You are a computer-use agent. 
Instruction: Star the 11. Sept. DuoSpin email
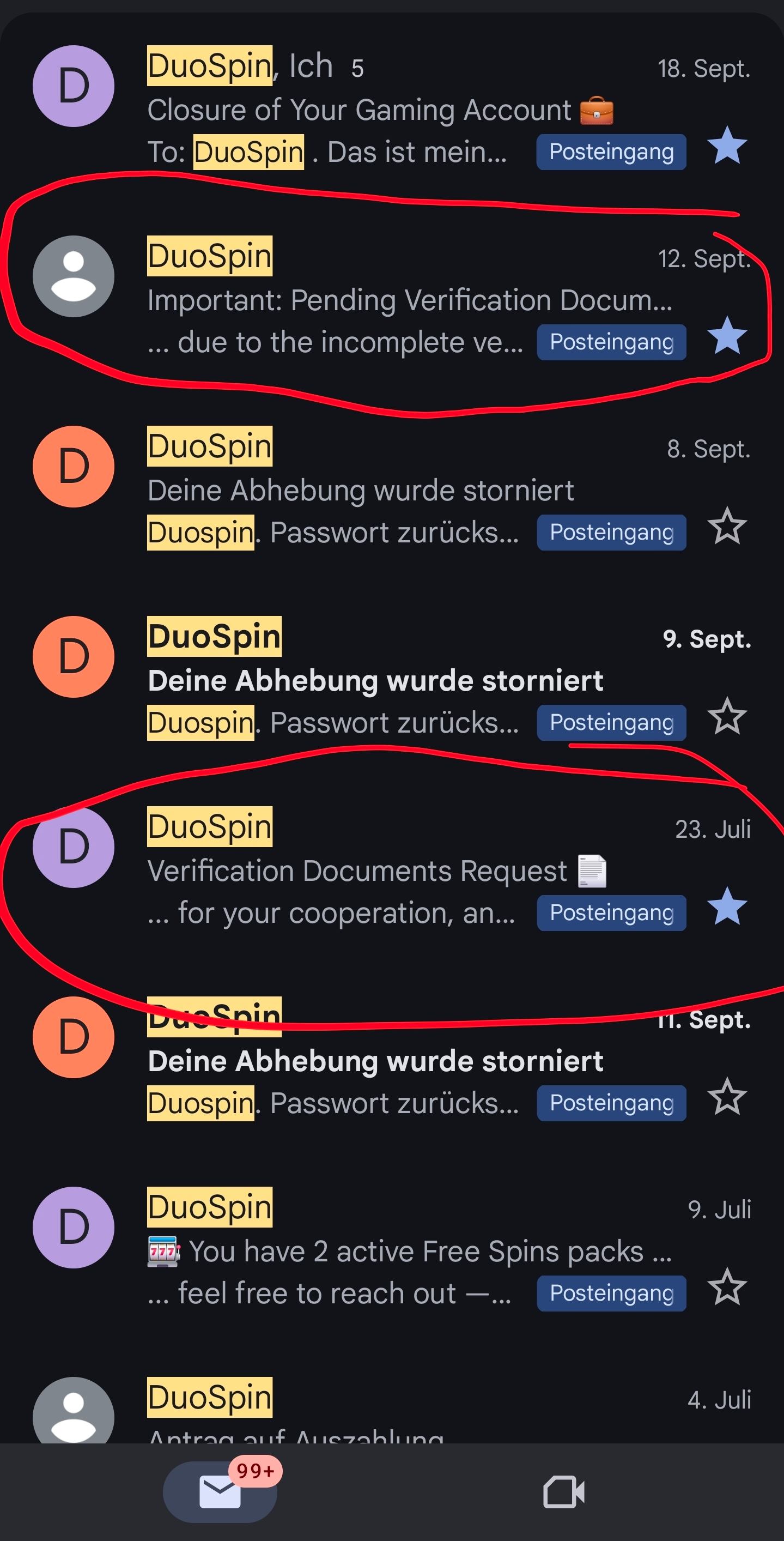[x=727, y=1097]
